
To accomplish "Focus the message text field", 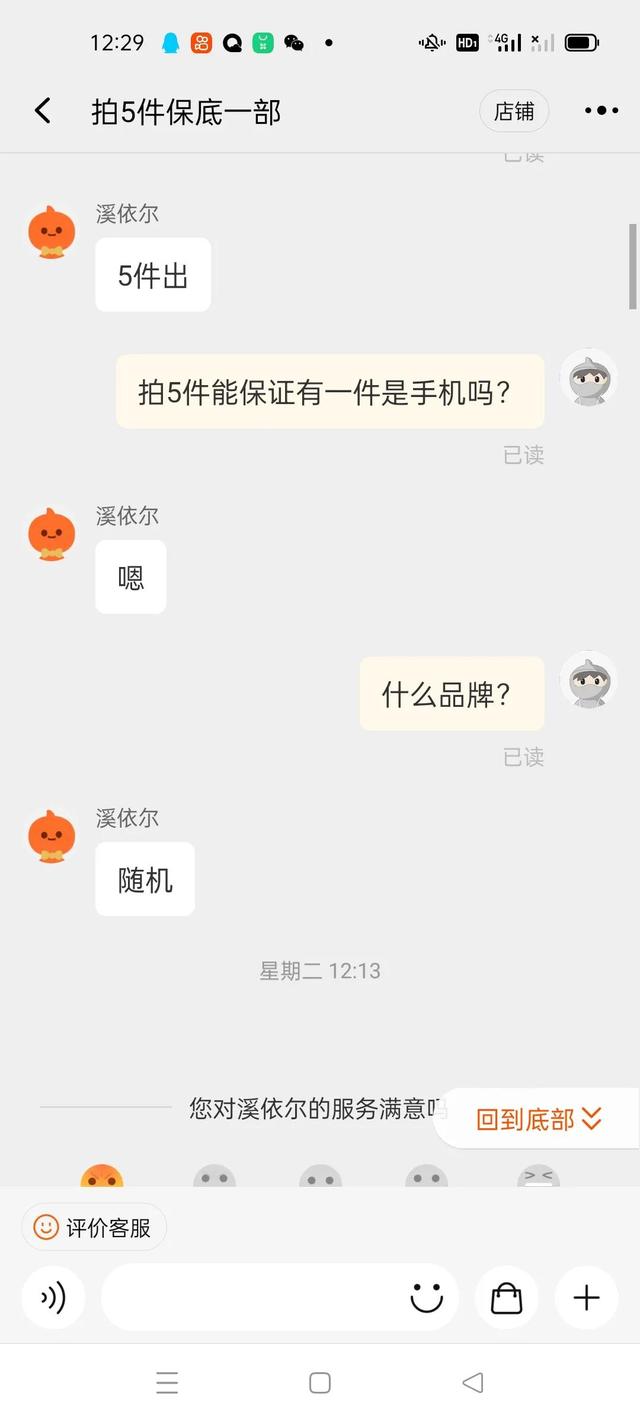I will coord(255,1298).
